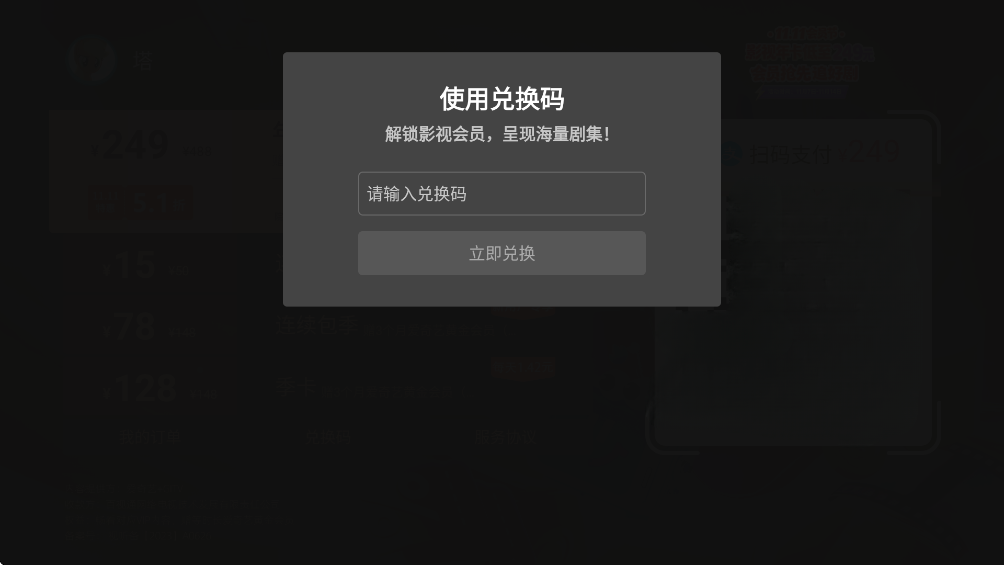Screen dimensions: 1004x565
Task: Tap the 立即兑换 redeem button
Action: pyautogui.click(x=501, y=253)
